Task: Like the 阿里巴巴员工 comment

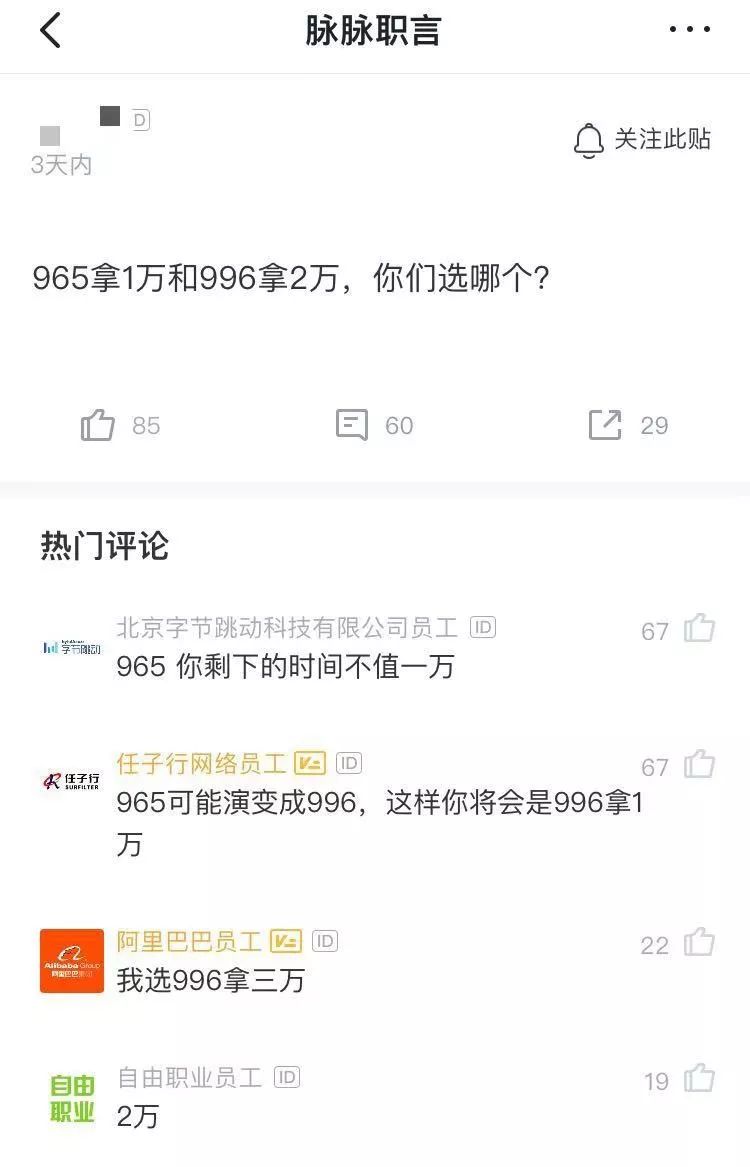Action: [x=700, y=943]
